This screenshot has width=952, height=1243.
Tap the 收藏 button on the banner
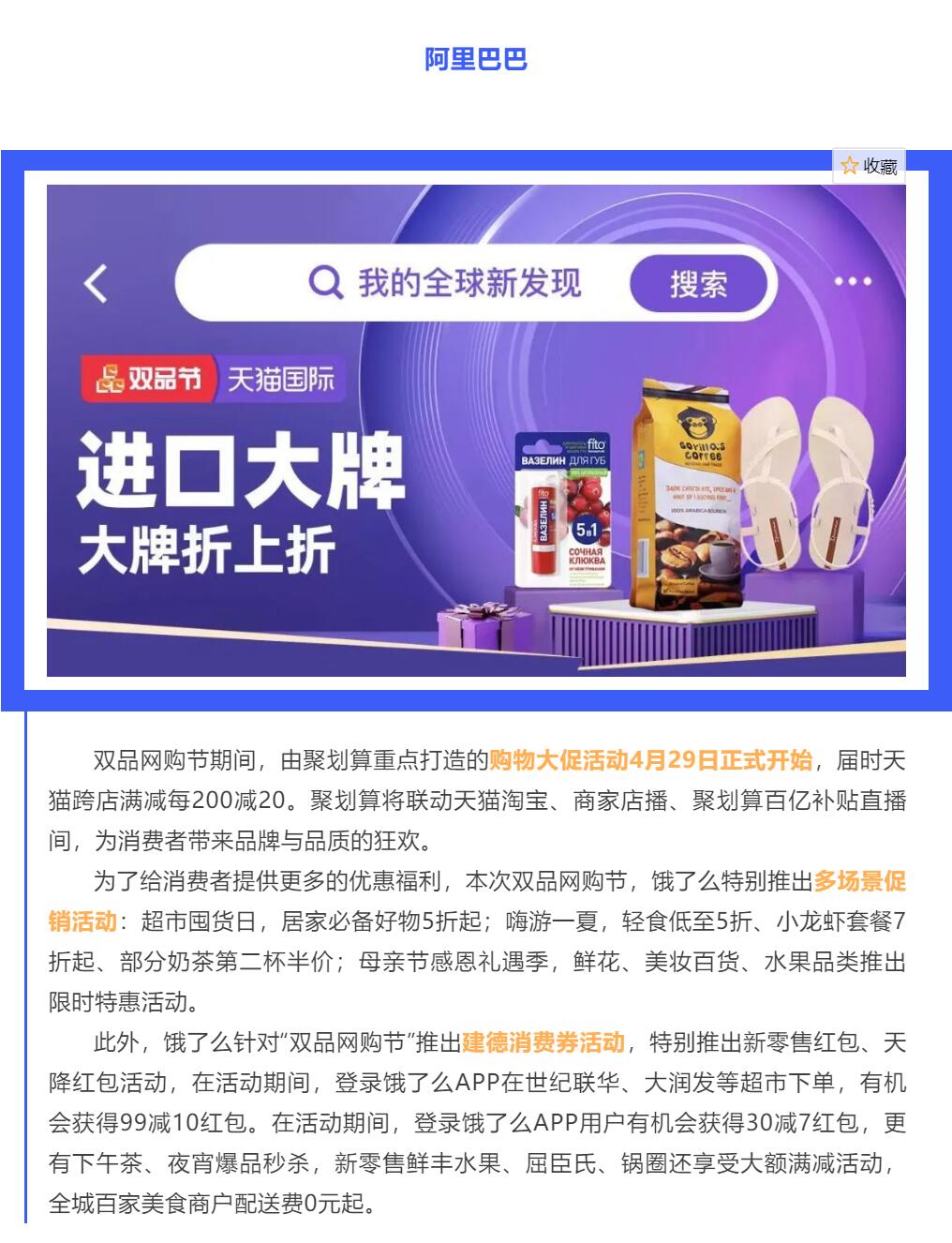click(869, 166)
